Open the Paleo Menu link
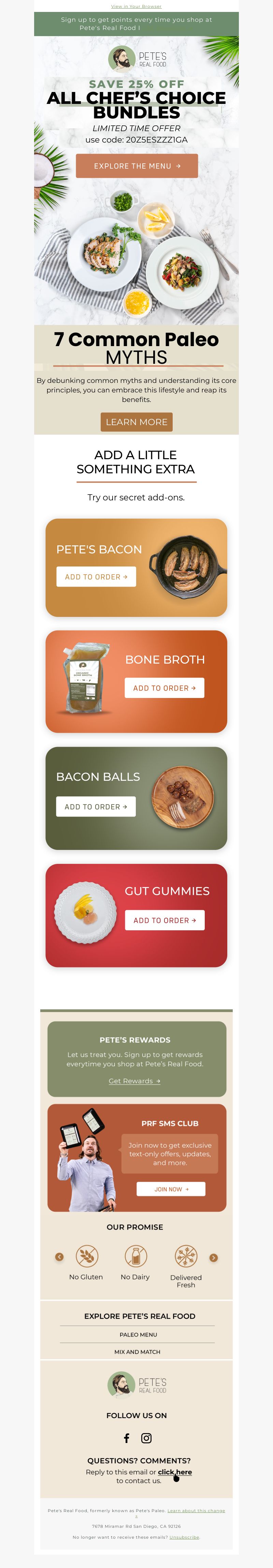Image resolution: width=273 pixels, height=1568 pixels. click(x=138, y=1334)
